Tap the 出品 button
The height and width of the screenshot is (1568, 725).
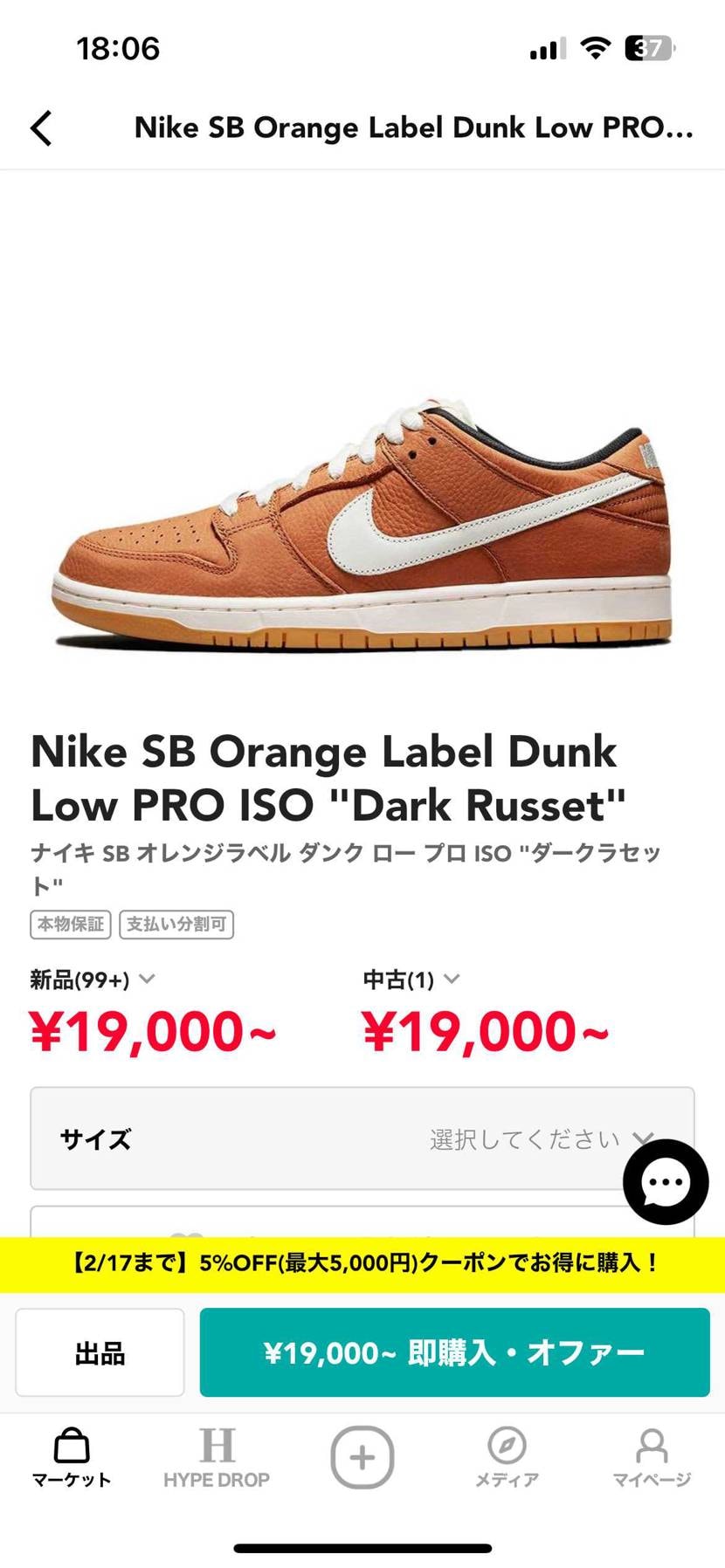point(99,1351)
